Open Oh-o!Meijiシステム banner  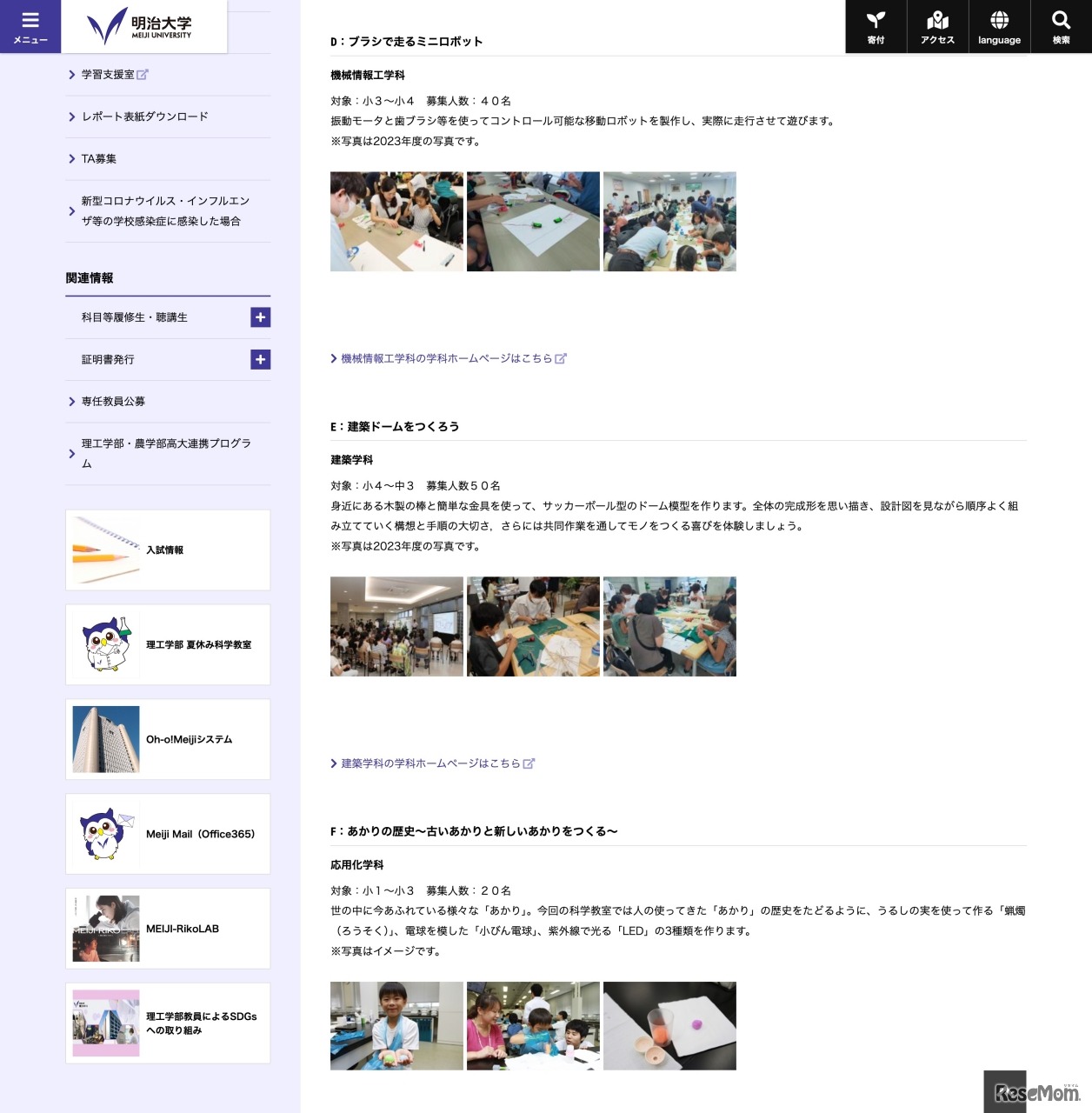click(168, 739)
